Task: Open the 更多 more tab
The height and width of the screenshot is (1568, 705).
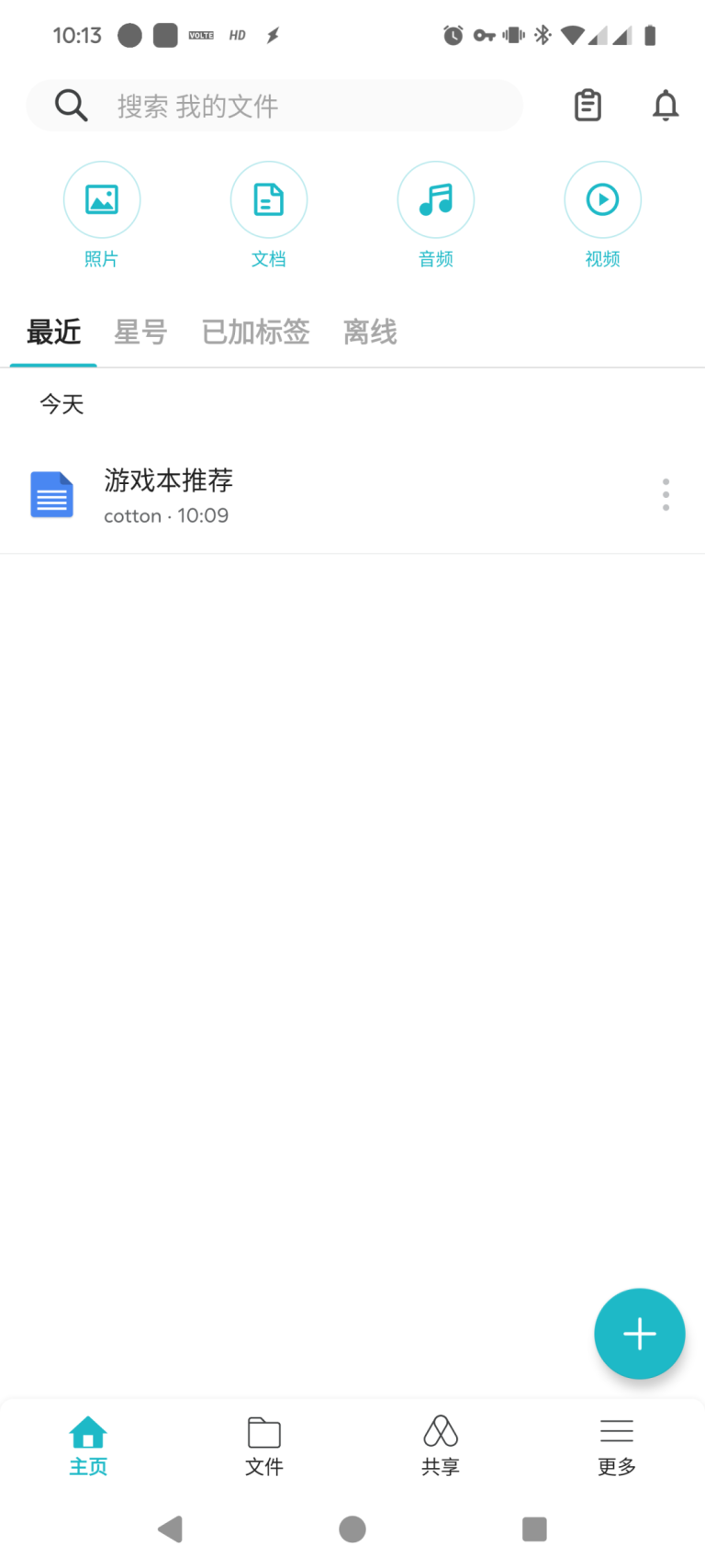Action: pyautogui.click(x=617, y=1446)
